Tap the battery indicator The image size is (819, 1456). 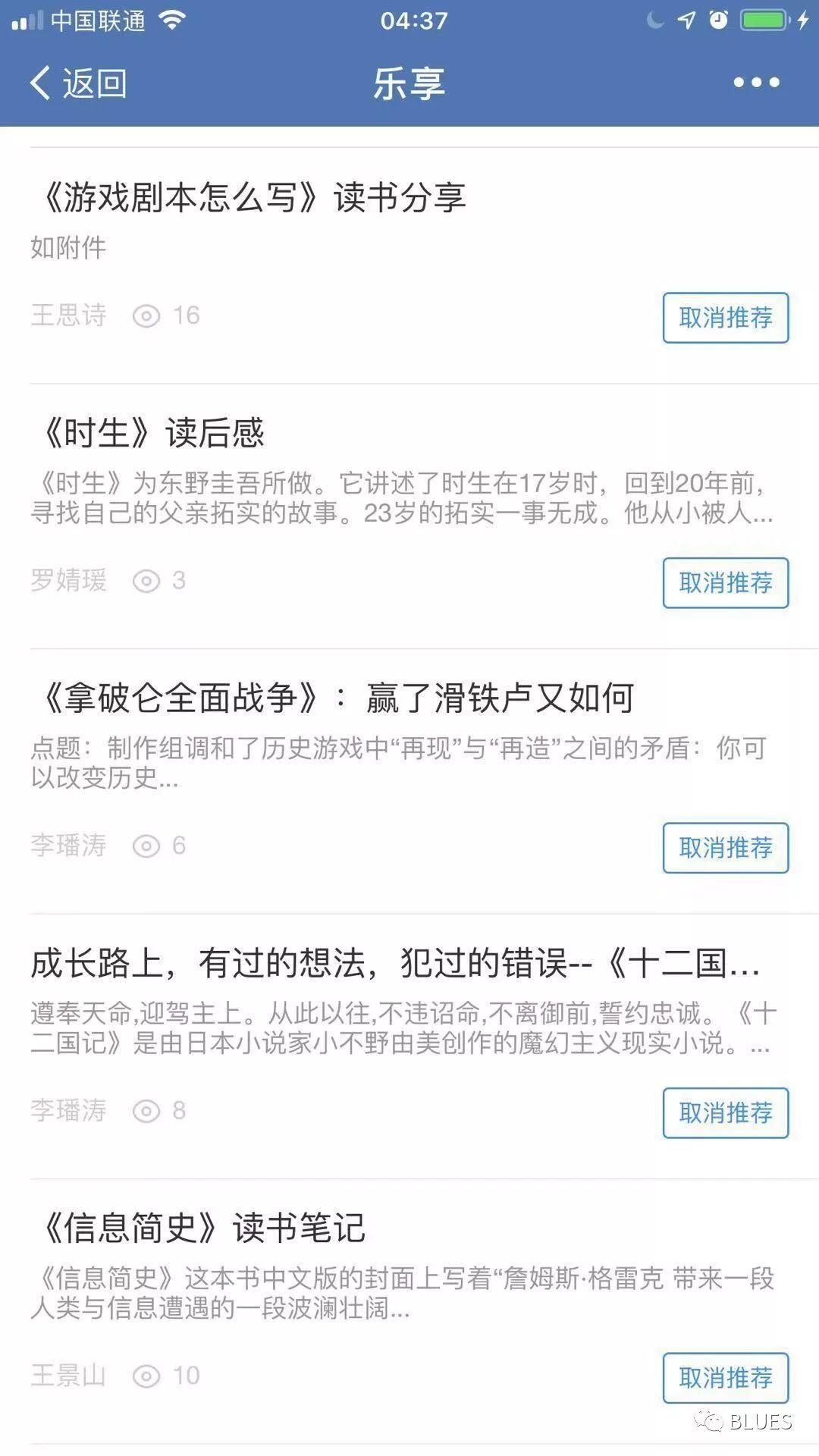(x=762, y=19)
